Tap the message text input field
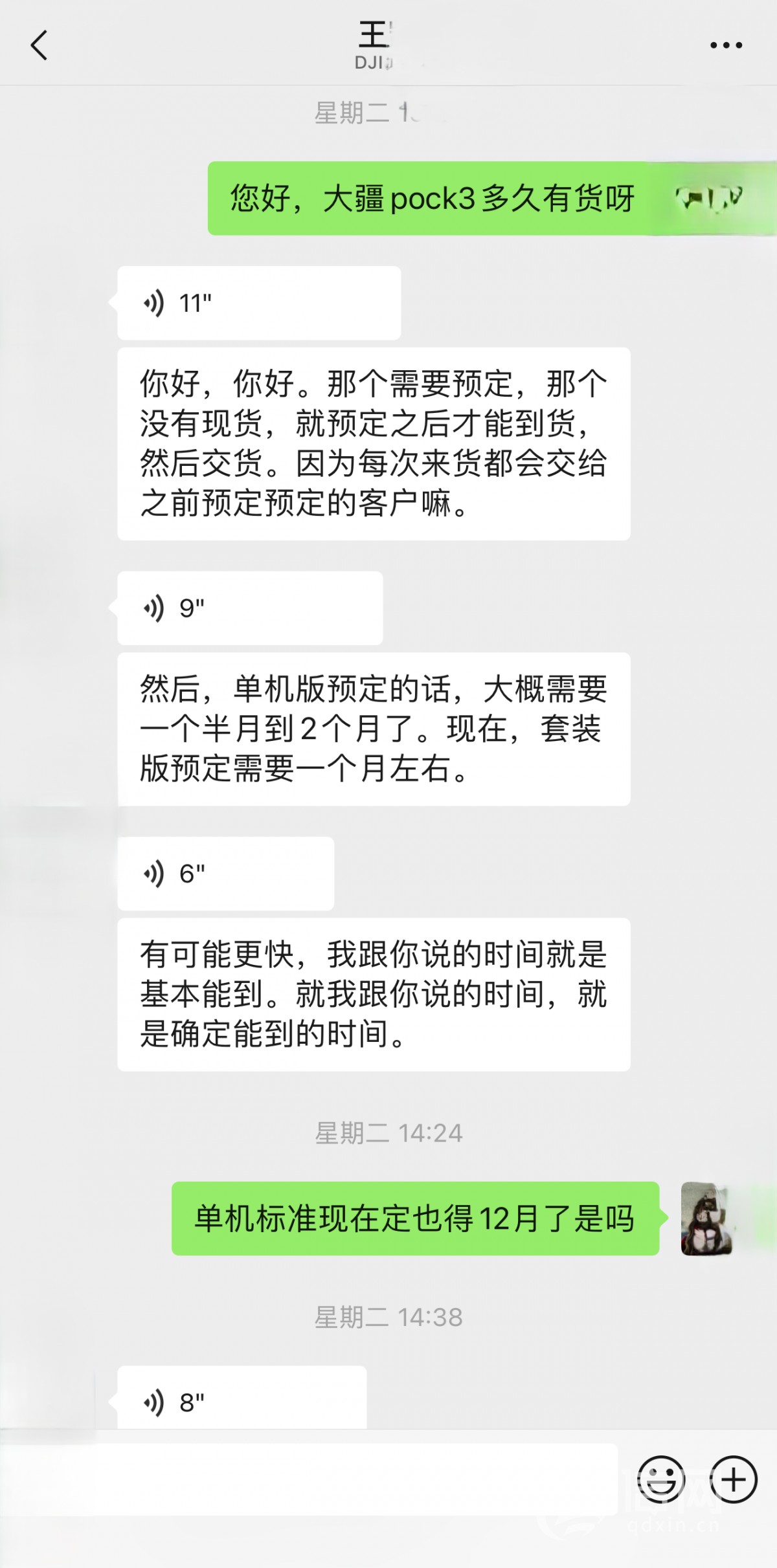Screen dimensions: 777x1568 click(309, 1479)
